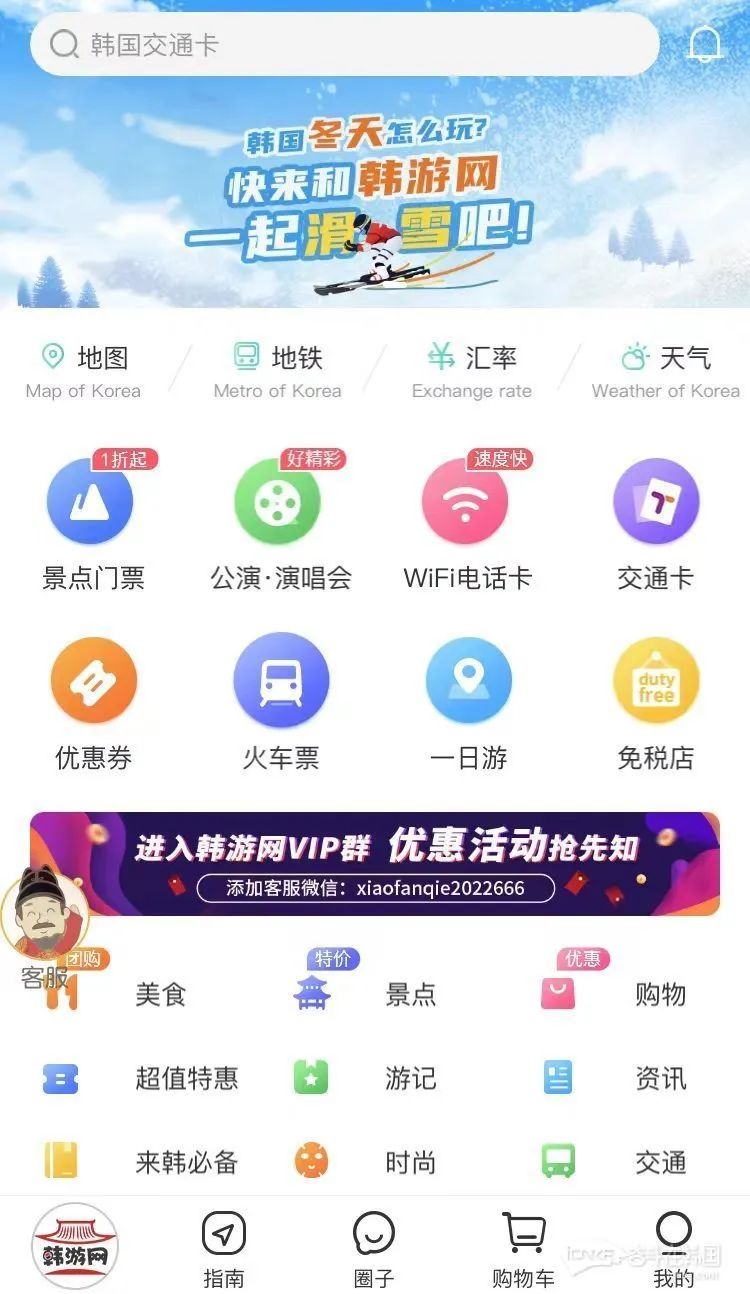Tap the 美食 food category icon
Viewport: 750px width, 1294px height.
click(x=62, y=994)
